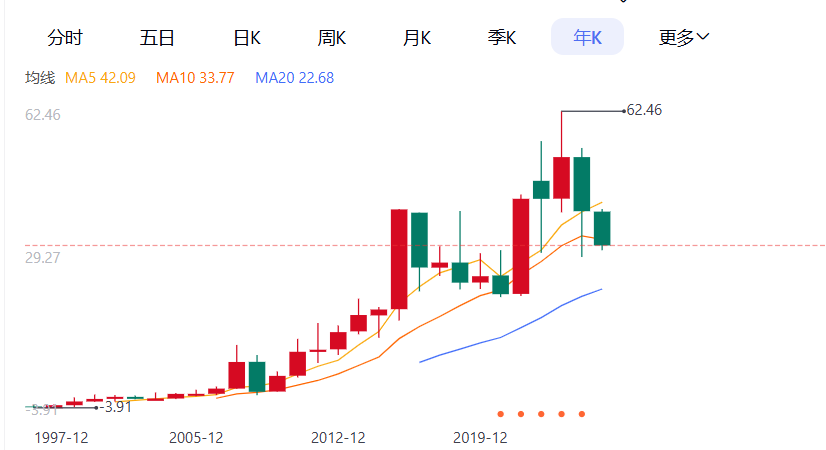826x450 pixels.
Task: Open the 月K monthly chart
Action: pos(417,38)
